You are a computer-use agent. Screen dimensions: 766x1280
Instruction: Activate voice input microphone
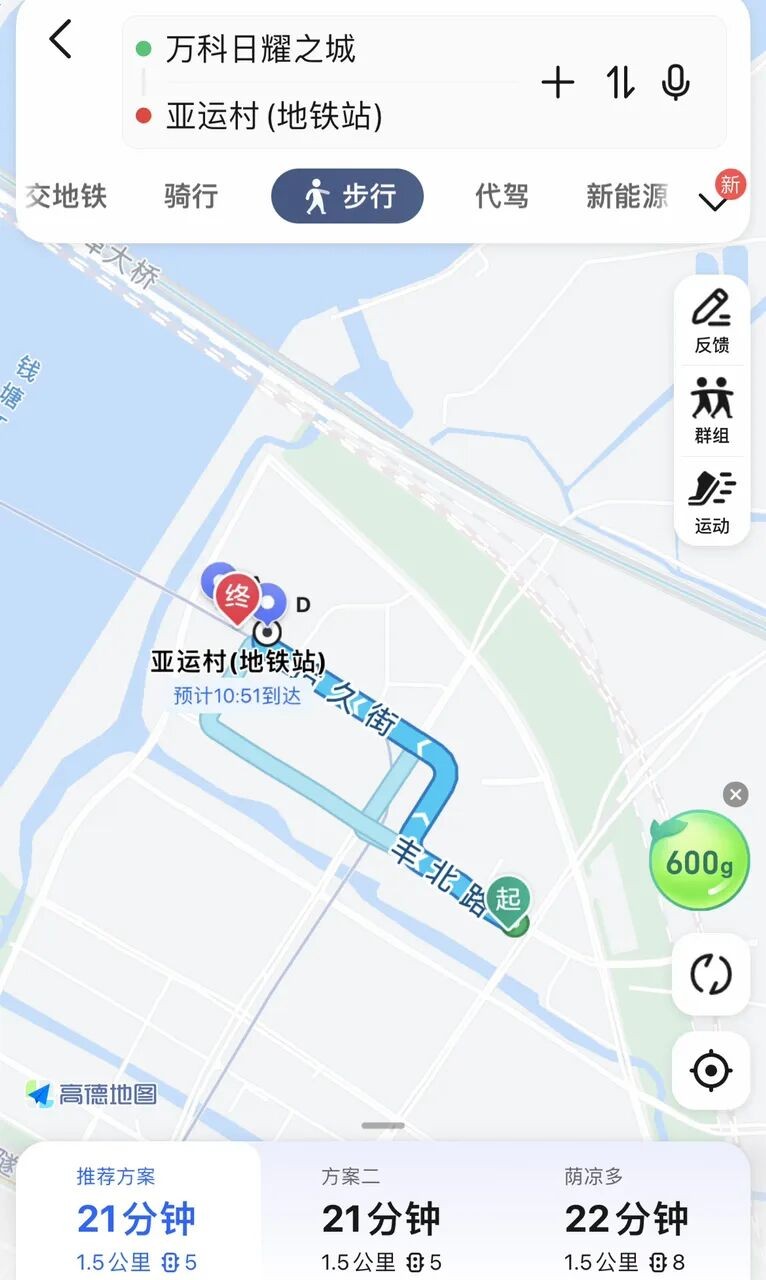[x=676, y=83]
